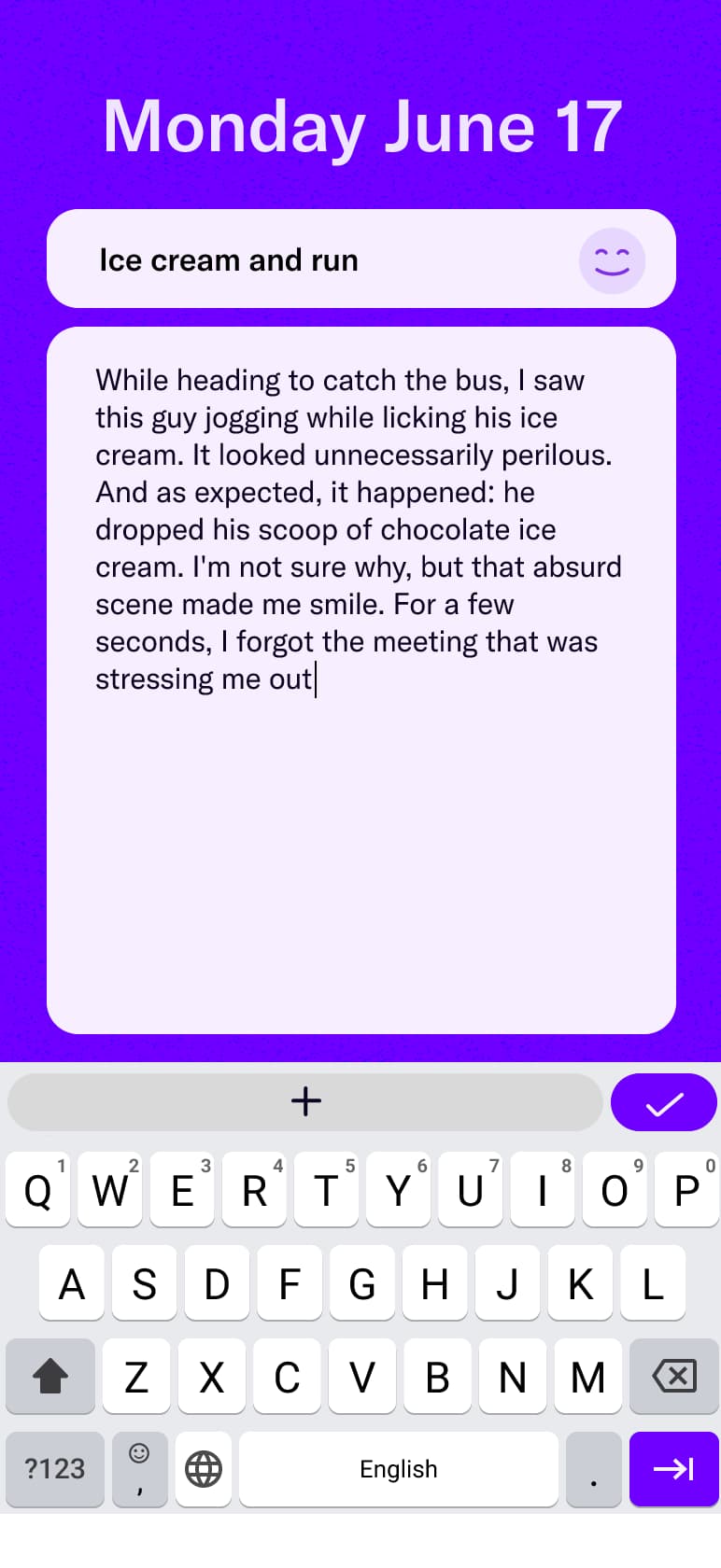Image resolution: width=721 pixels, height=1568 pixels.
Task: Type a period with the dot key
Action: pos(593,1469)
